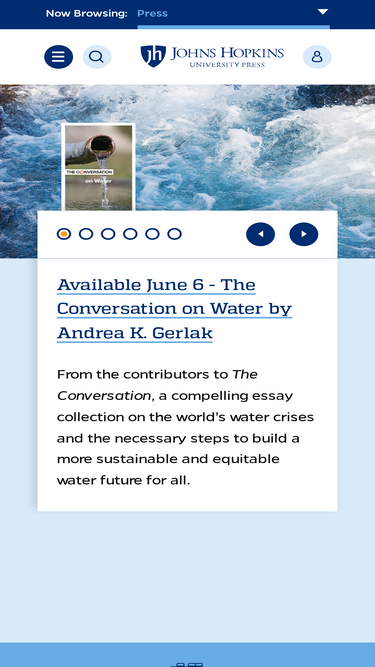Image resolution: width=375 pixels, height=667 pixels.
Task: Show the previous carousel slide
Action: tap(261, 234)
